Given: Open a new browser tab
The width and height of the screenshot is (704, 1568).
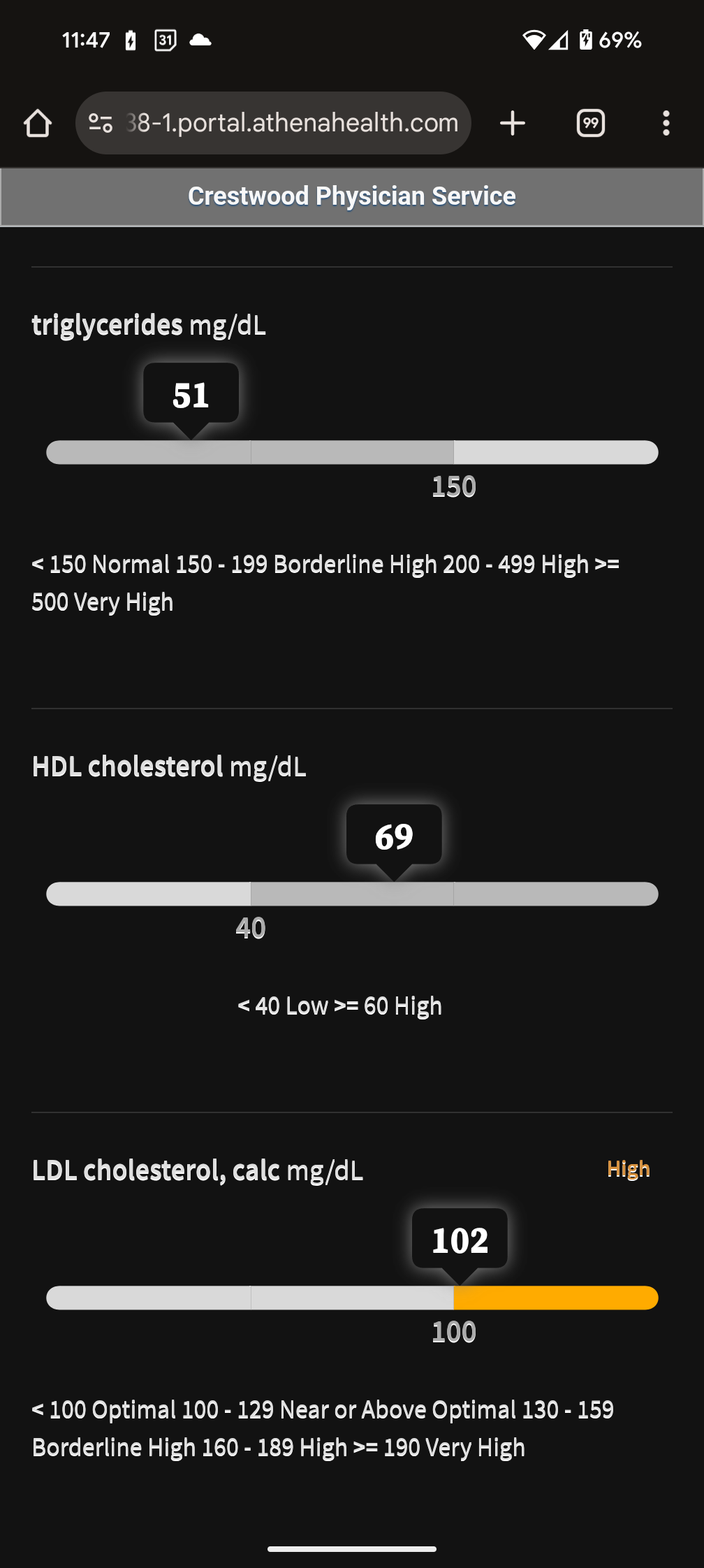Looking at the screenshot, I should point(513,124).
